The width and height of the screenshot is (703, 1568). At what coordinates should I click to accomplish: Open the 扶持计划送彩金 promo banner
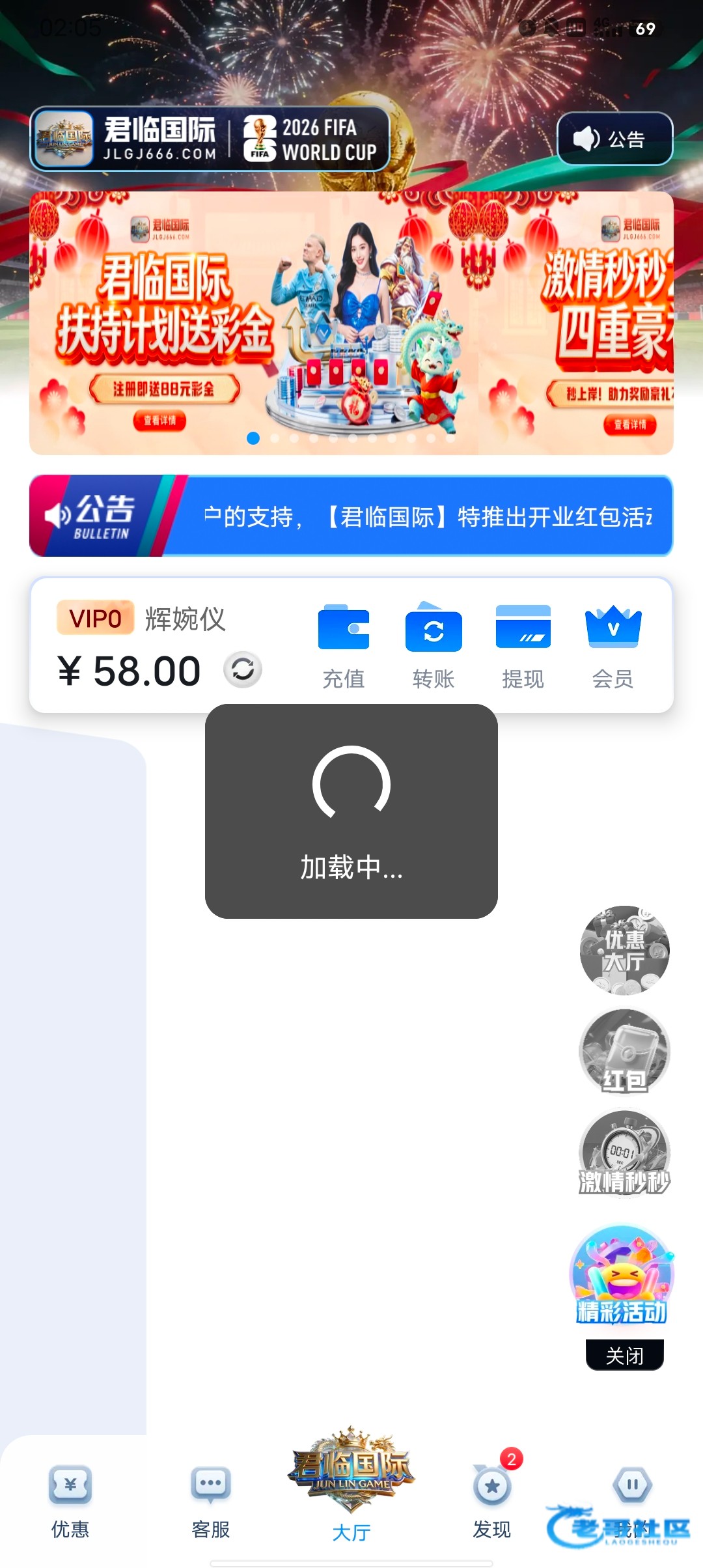254,322
